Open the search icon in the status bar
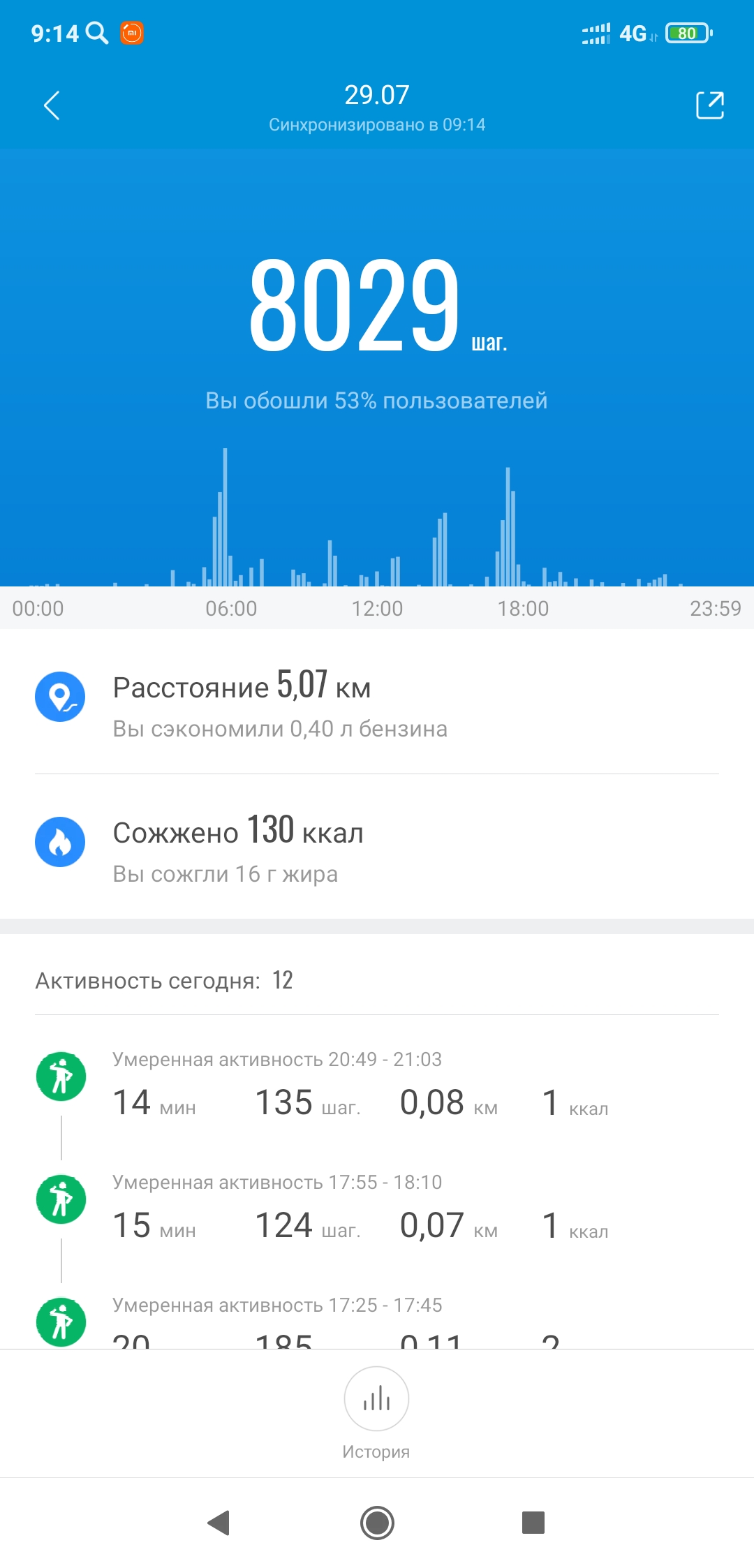This screenshot has height=1568, width=754. click(x=97, y=33)
